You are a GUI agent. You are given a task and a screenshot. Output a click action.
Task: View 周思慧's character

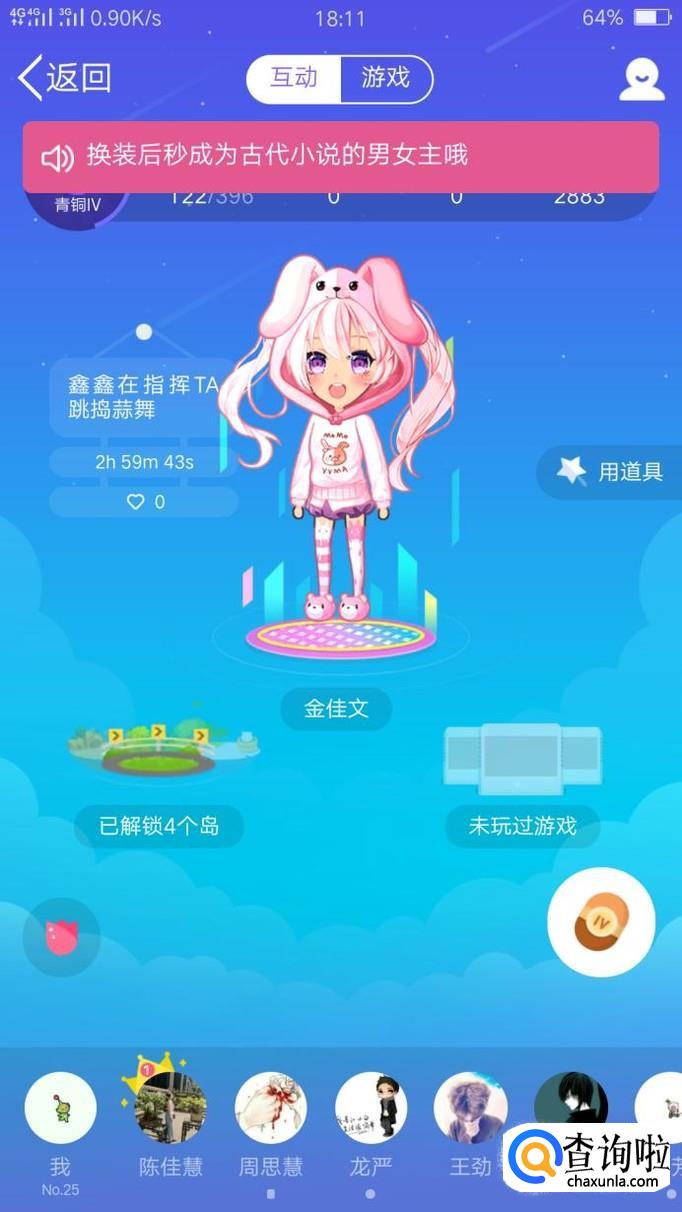coord(270,1108)
